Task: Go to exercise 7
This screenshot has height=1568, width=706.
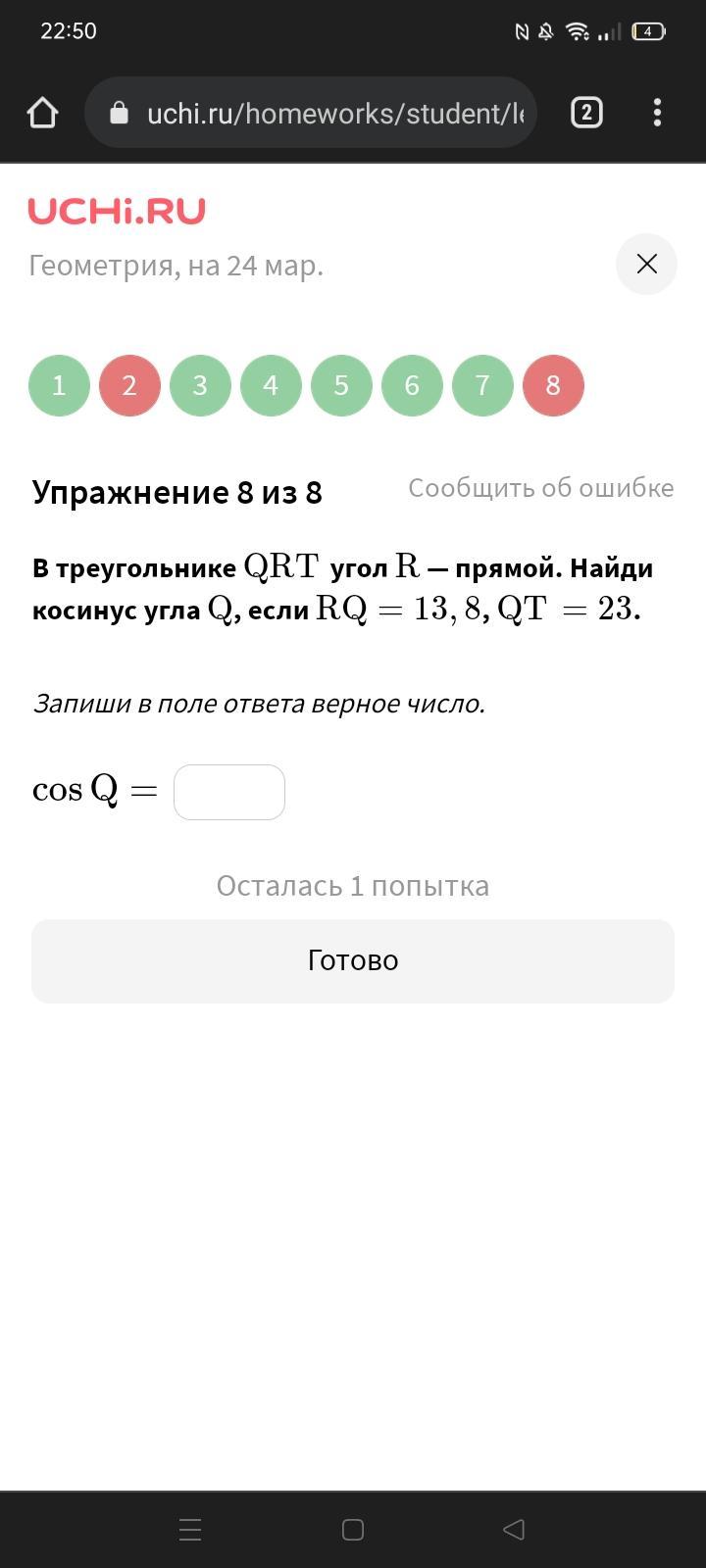Action: [482, 385]
